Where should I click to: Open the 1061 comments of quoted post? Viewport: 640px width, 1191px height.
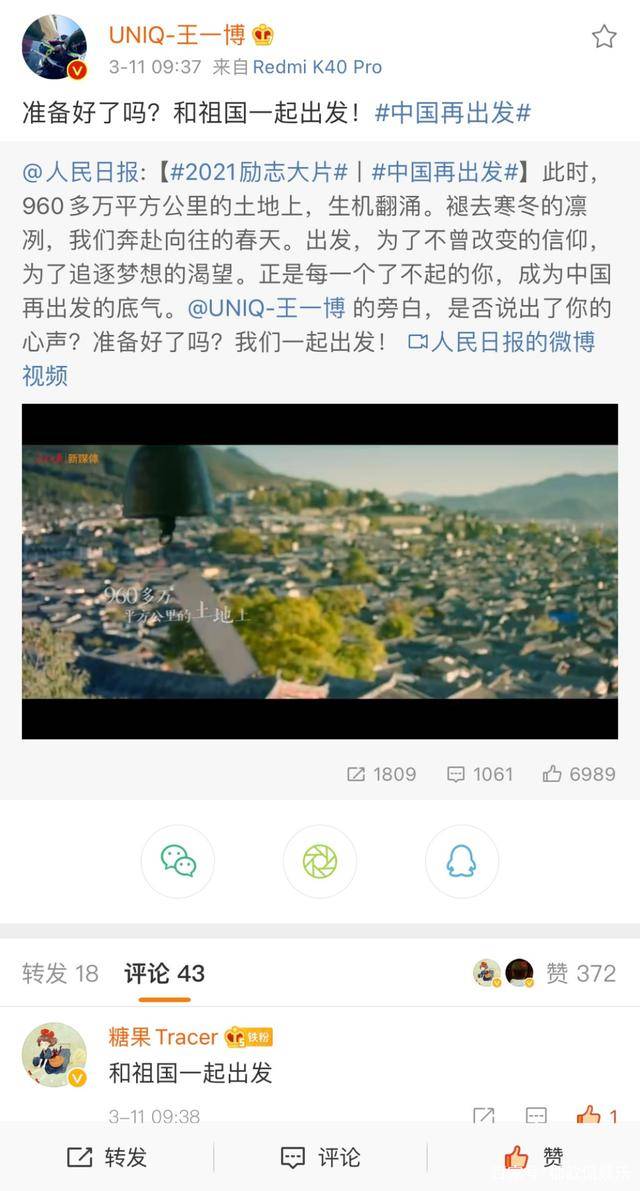coord(480,774)
